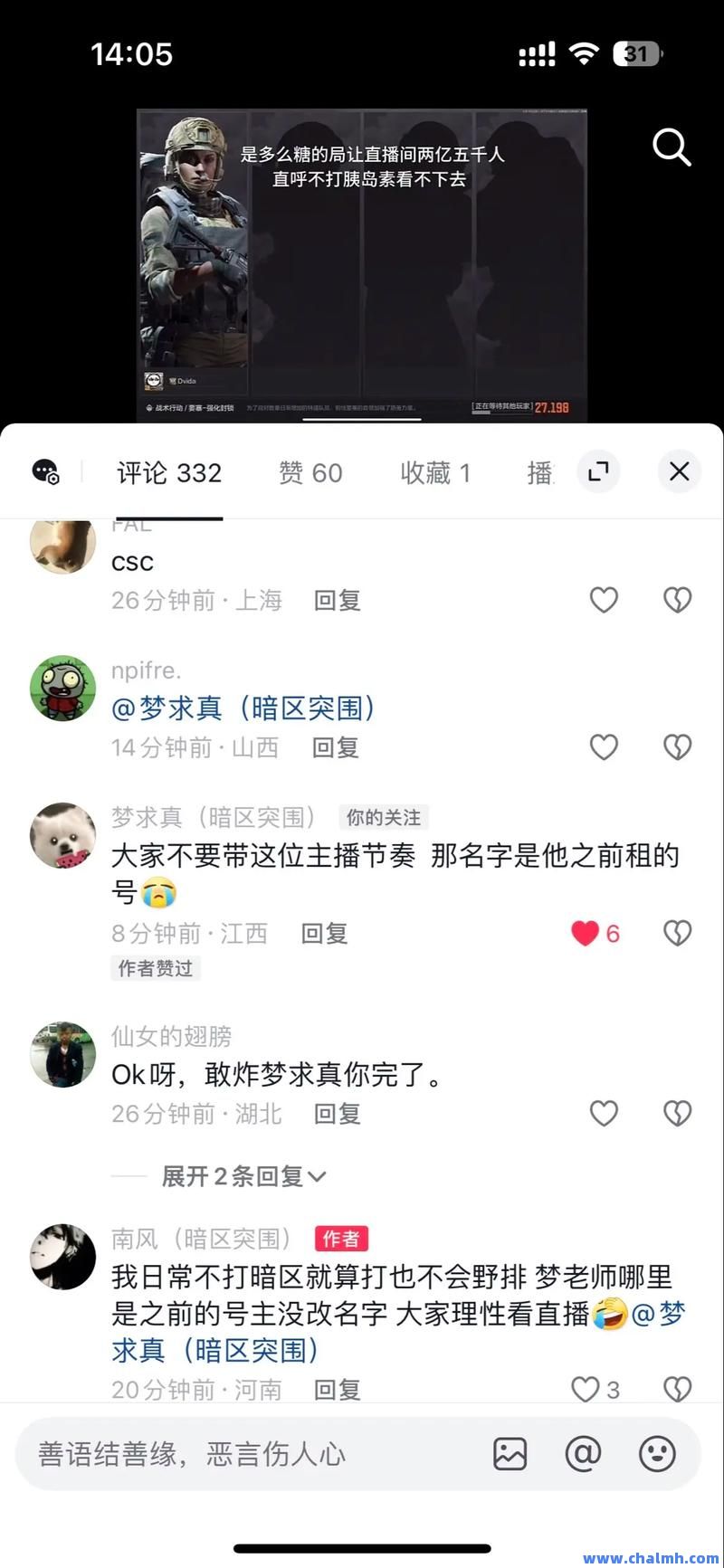Reply to 南风（暗区突围）author comment

(337, 1390)
